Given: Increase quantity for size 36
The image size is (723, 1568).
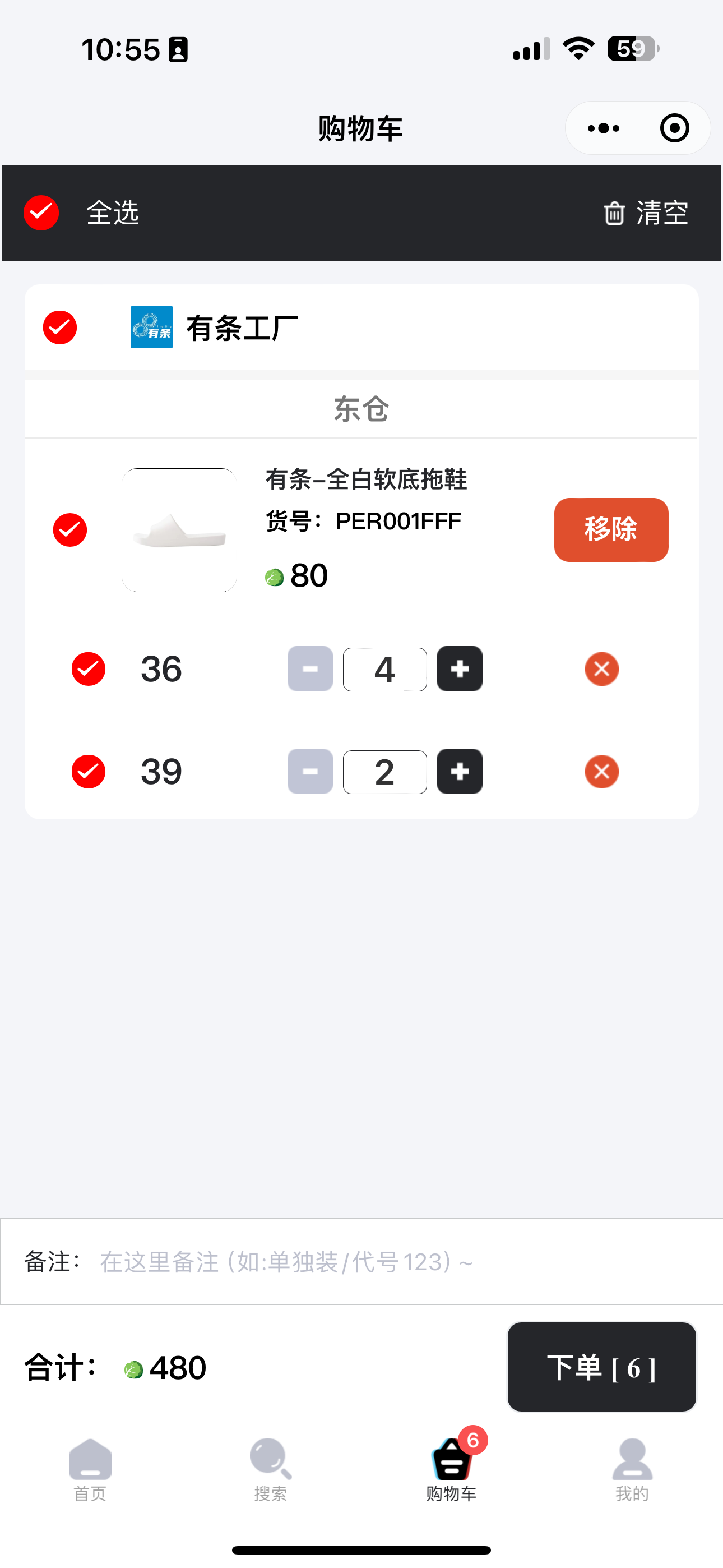Looking at the screenshot, I should (x=460, y=669).
